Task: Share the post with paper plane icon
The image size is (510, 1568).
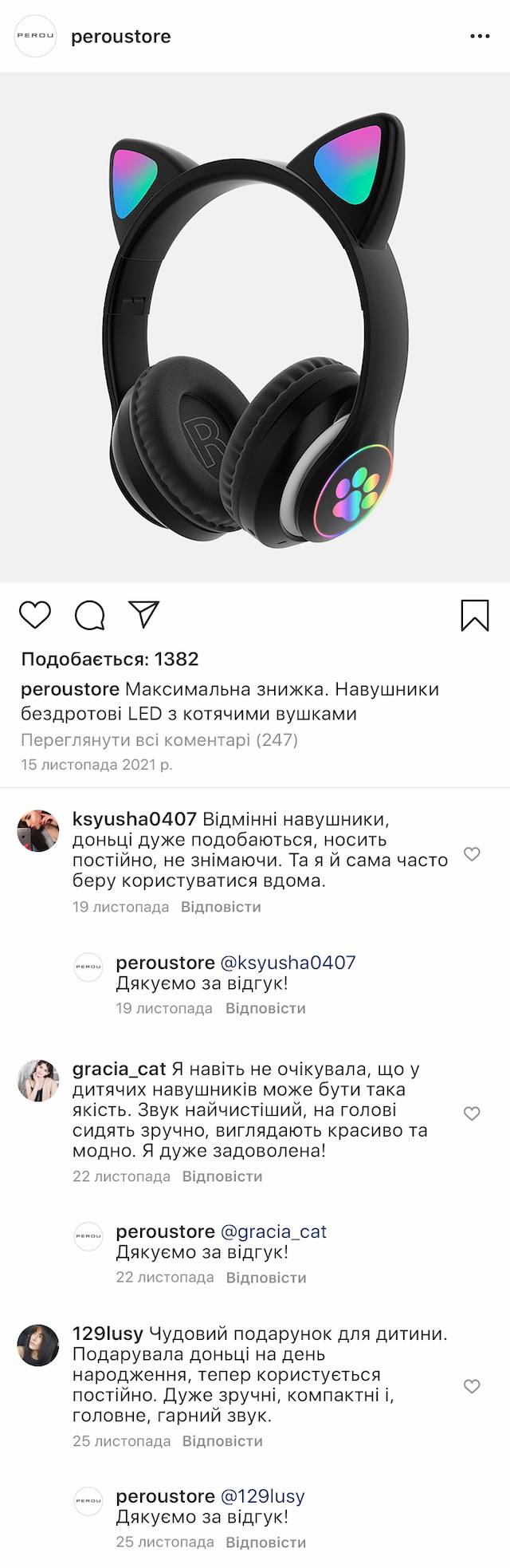Action: click(x=144, y=614)
